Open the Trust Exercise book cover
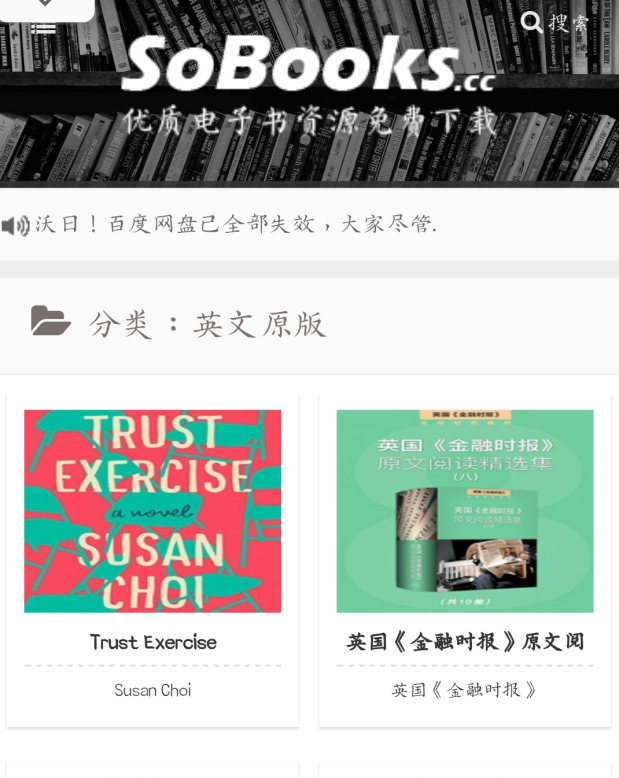The image size is (619, 778). [153, 510]
